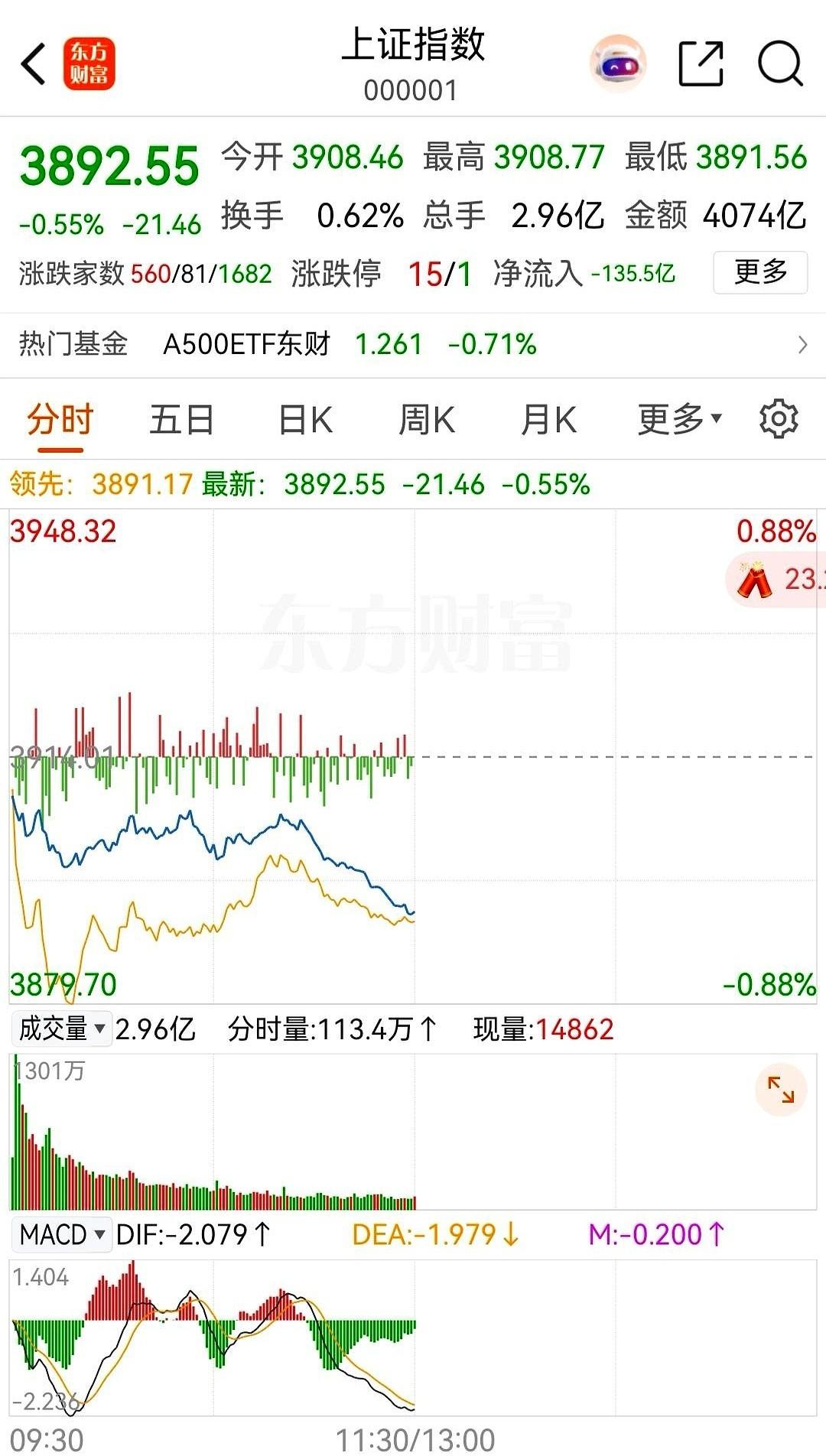Open the chart settings gear
Image resolution: width=826 pixels, height=1456 pixels.
pos(779,419)
